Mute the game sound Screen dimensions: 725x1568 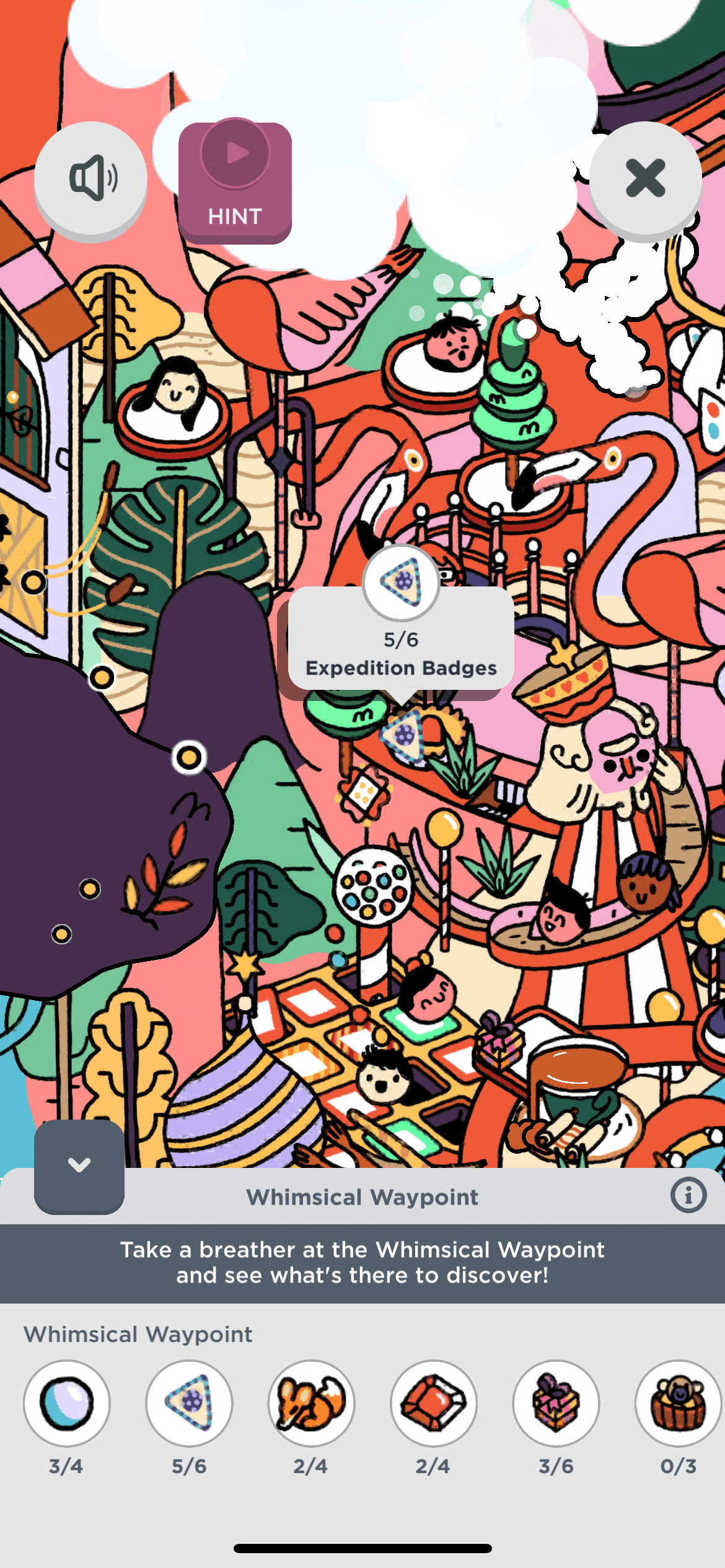pos(91,178)
